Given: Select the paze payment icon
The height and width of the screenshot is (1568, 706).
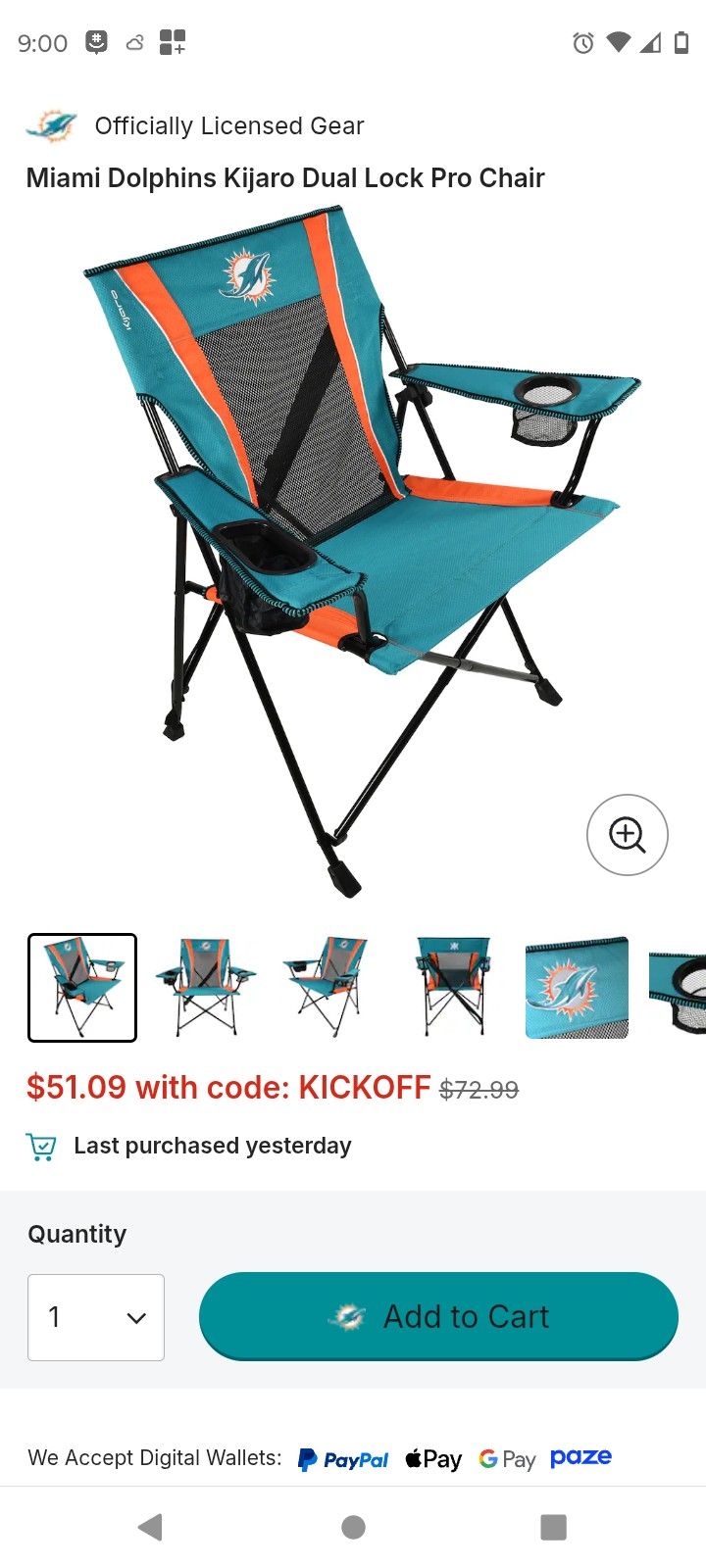Looking at the screenshot, I should tap(580, 1457).
